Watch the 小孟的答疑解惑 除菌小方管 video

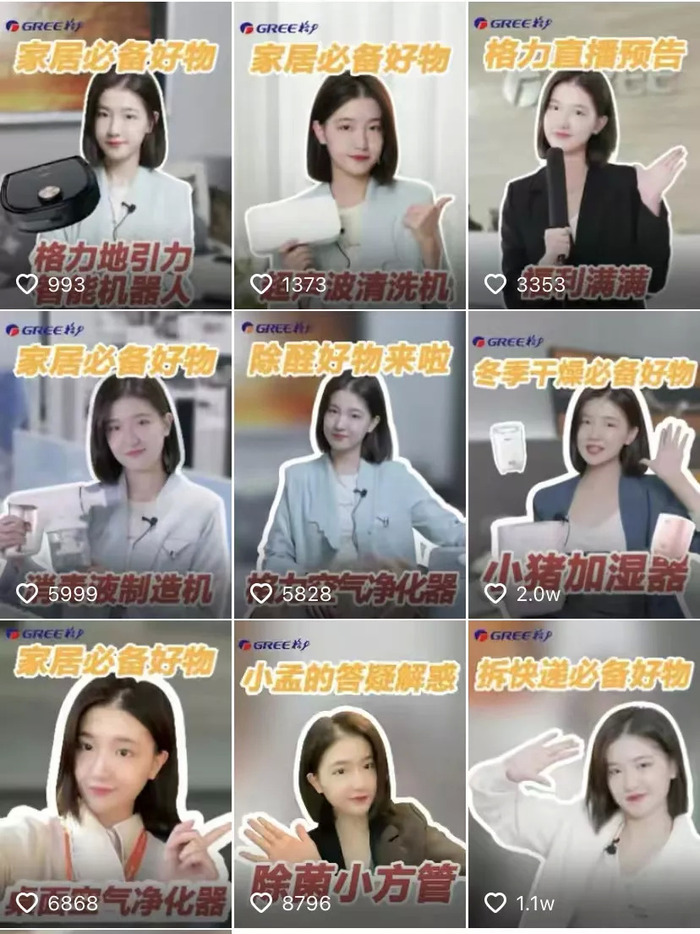click(x=349, y=775)
